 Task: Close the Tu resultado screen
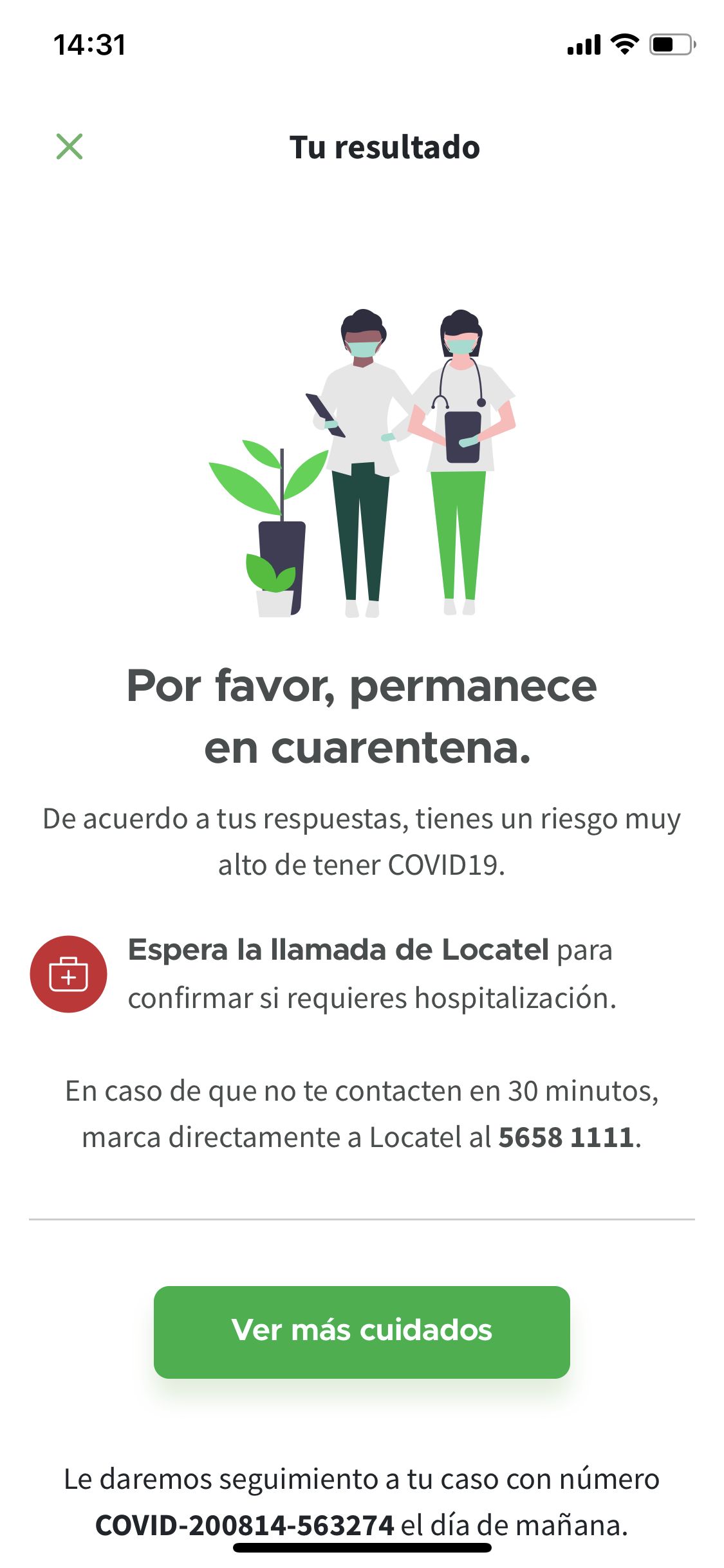click(70, 147)
